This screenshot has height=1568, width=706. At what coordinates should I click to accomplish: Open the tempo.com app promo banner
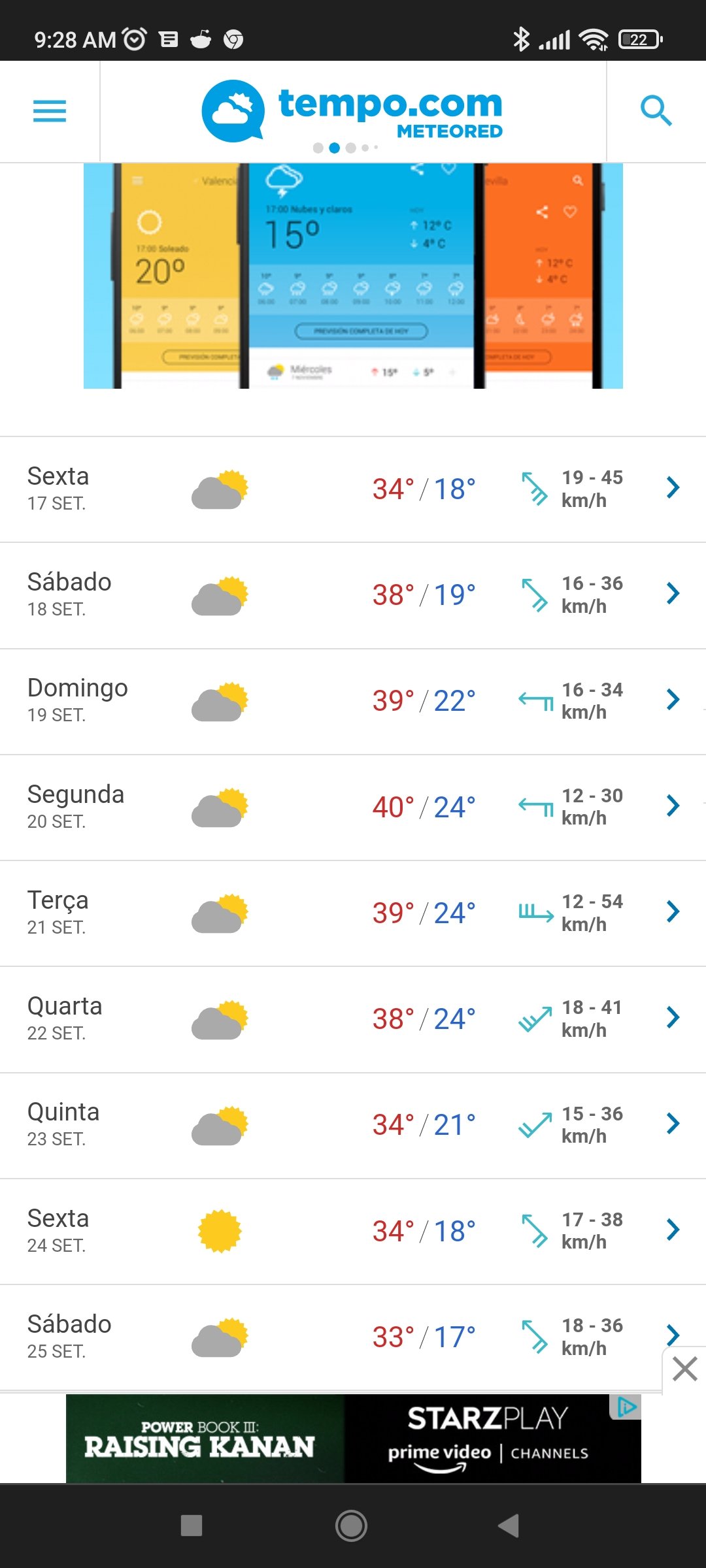(353, 276)
